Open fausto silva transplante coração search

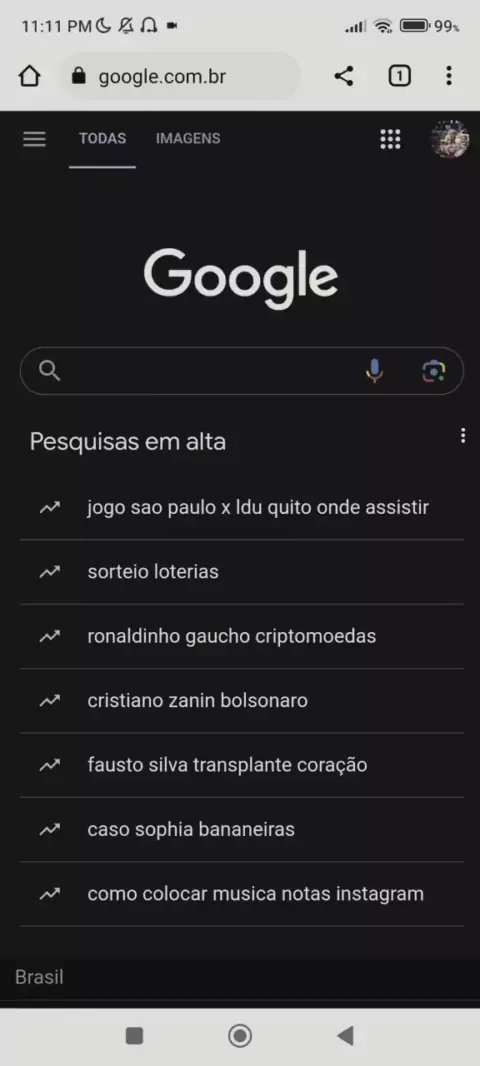tap(242, 765)
